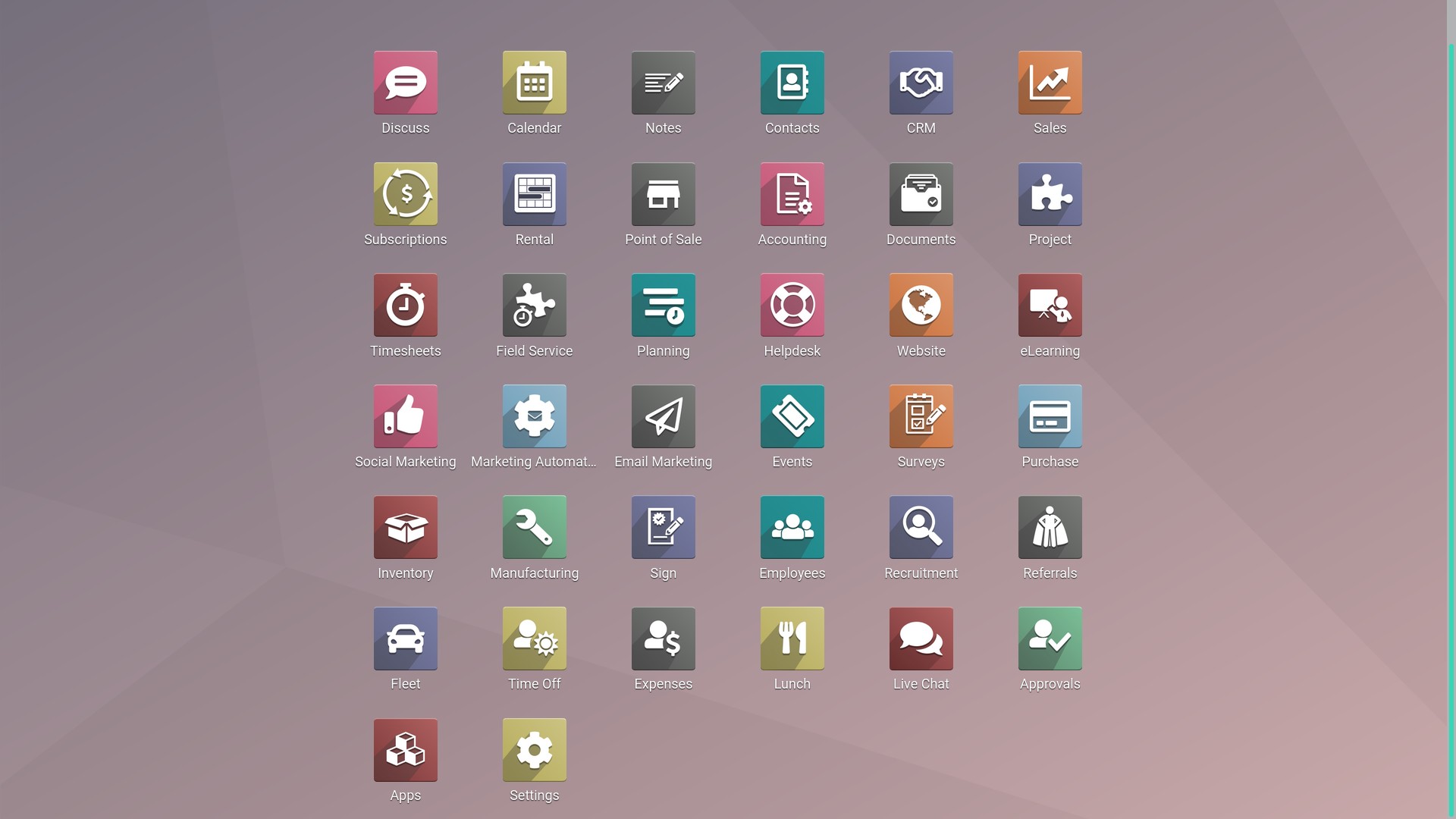Launch the Recruitment app
The height and width of the screenshot is (819, 1456).
coord(921,528)
